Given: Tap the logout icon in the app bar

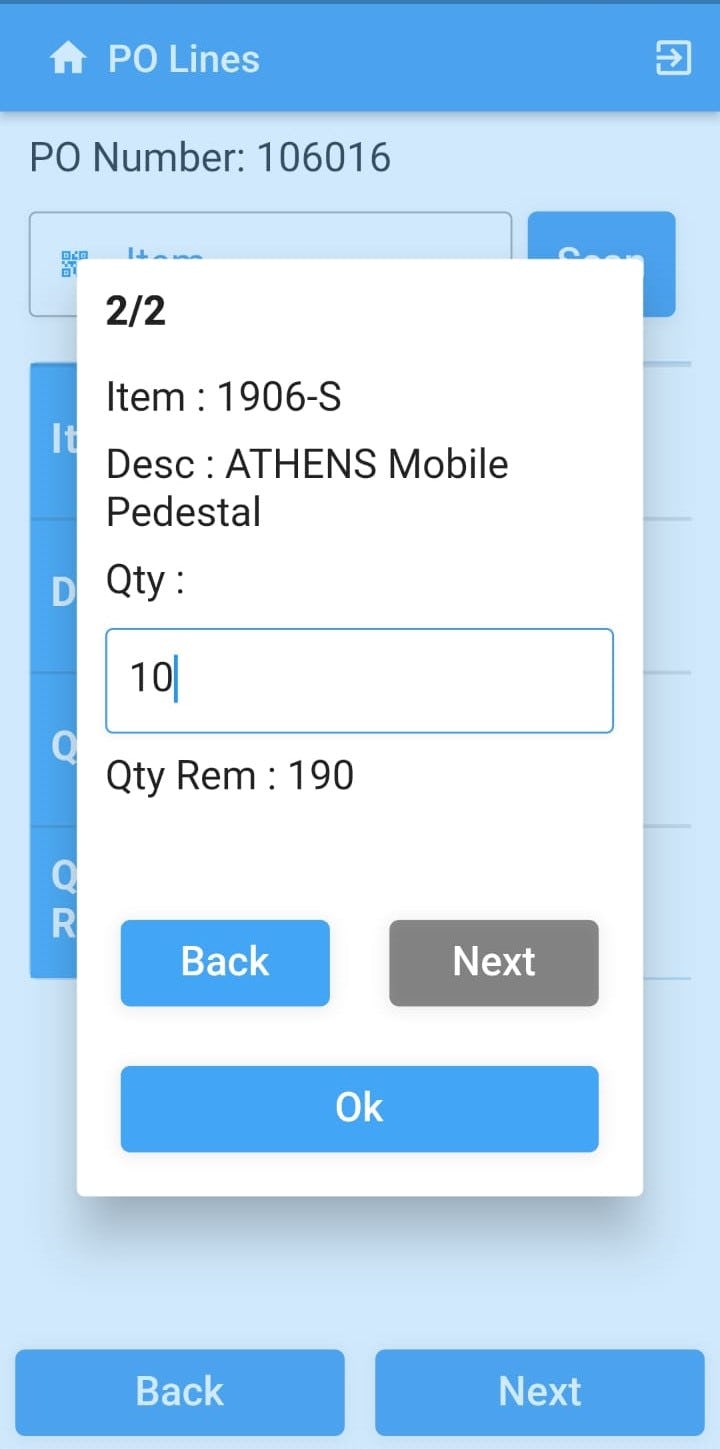Looking at the screenshot, I should point(672,58).
